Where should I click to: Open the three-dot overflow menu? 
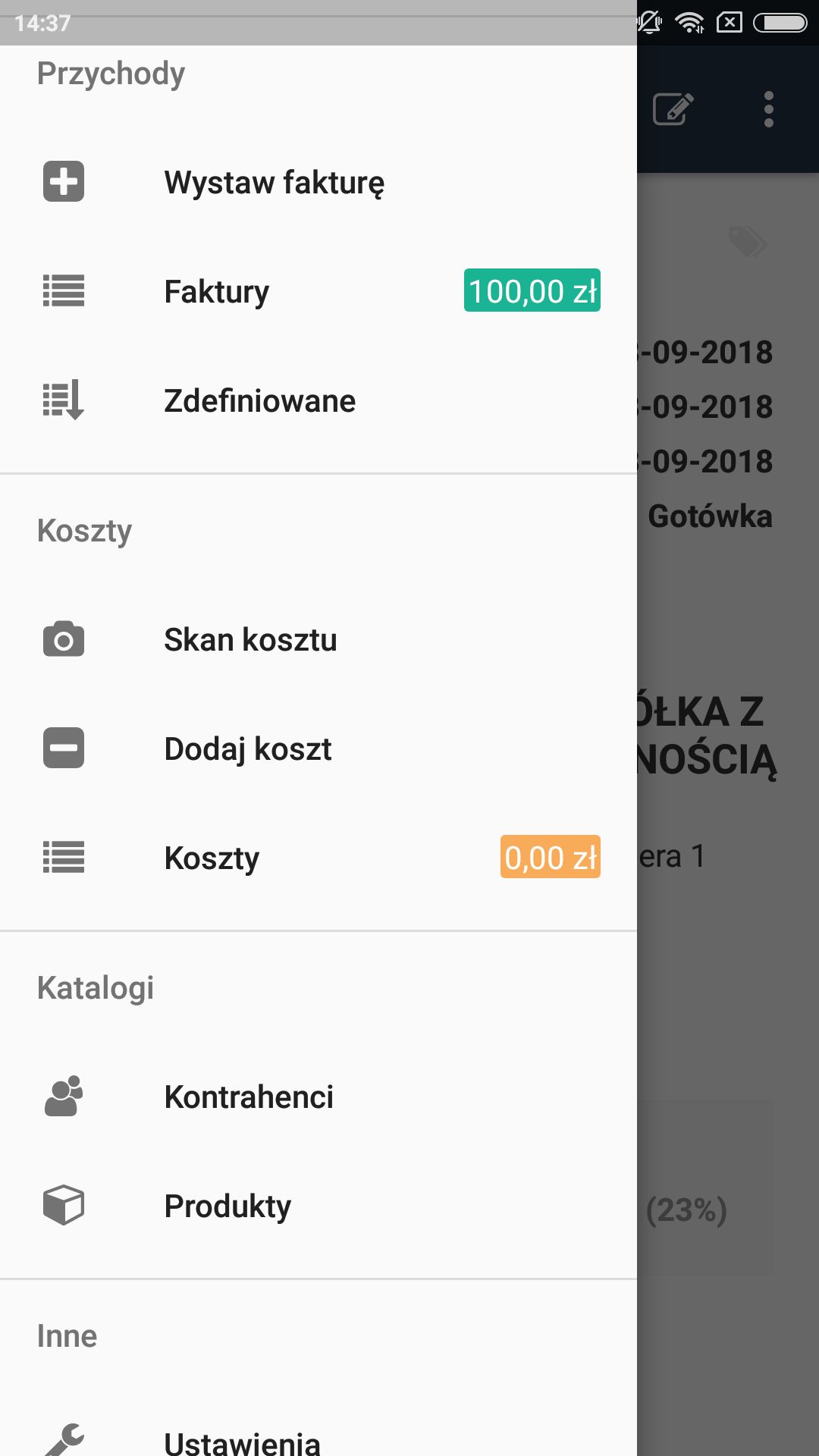point(769,109)
